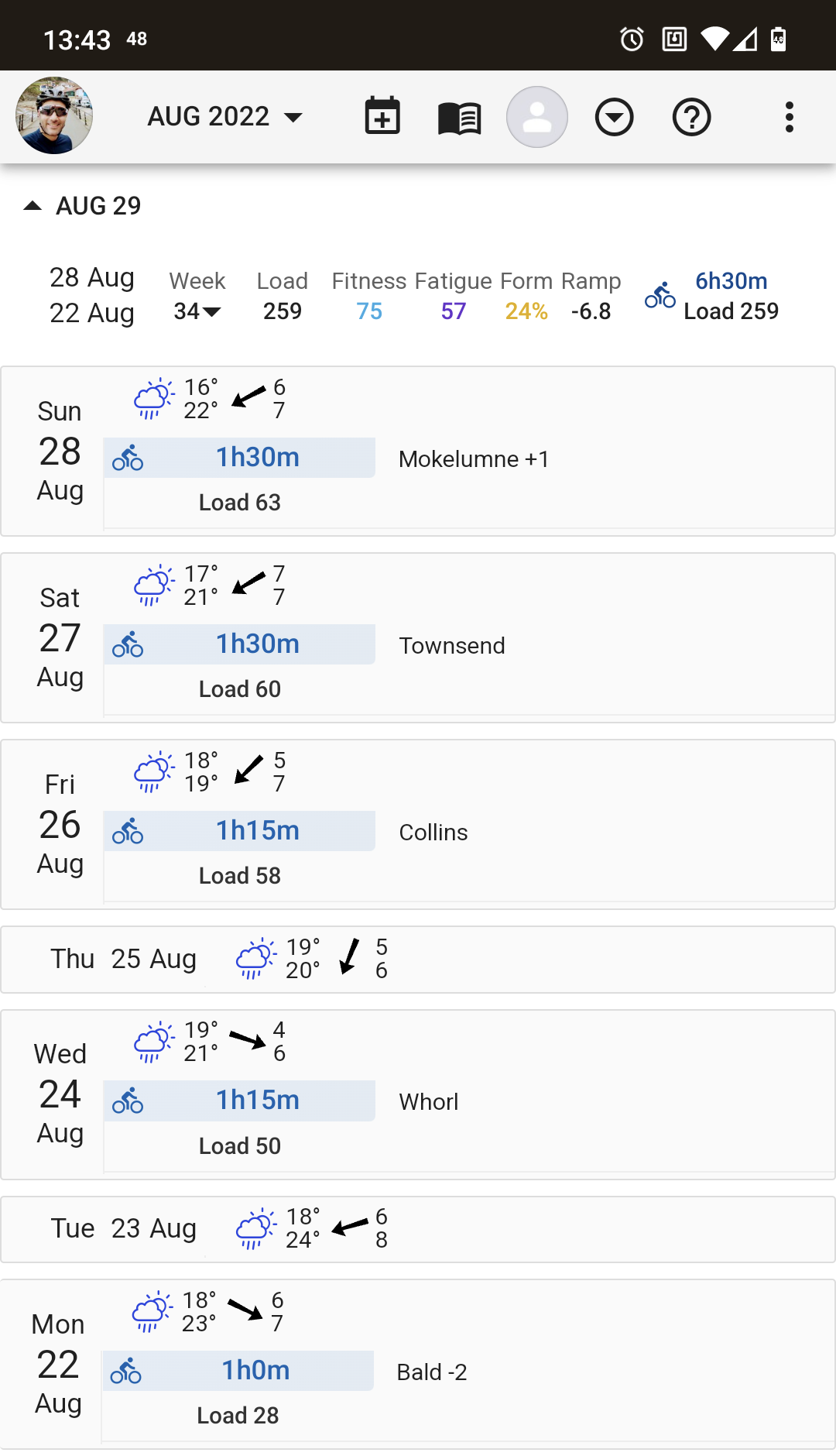Expand the Week 34 dropdown
This screenshot has height=1456, width=836.
click(197, 311)
